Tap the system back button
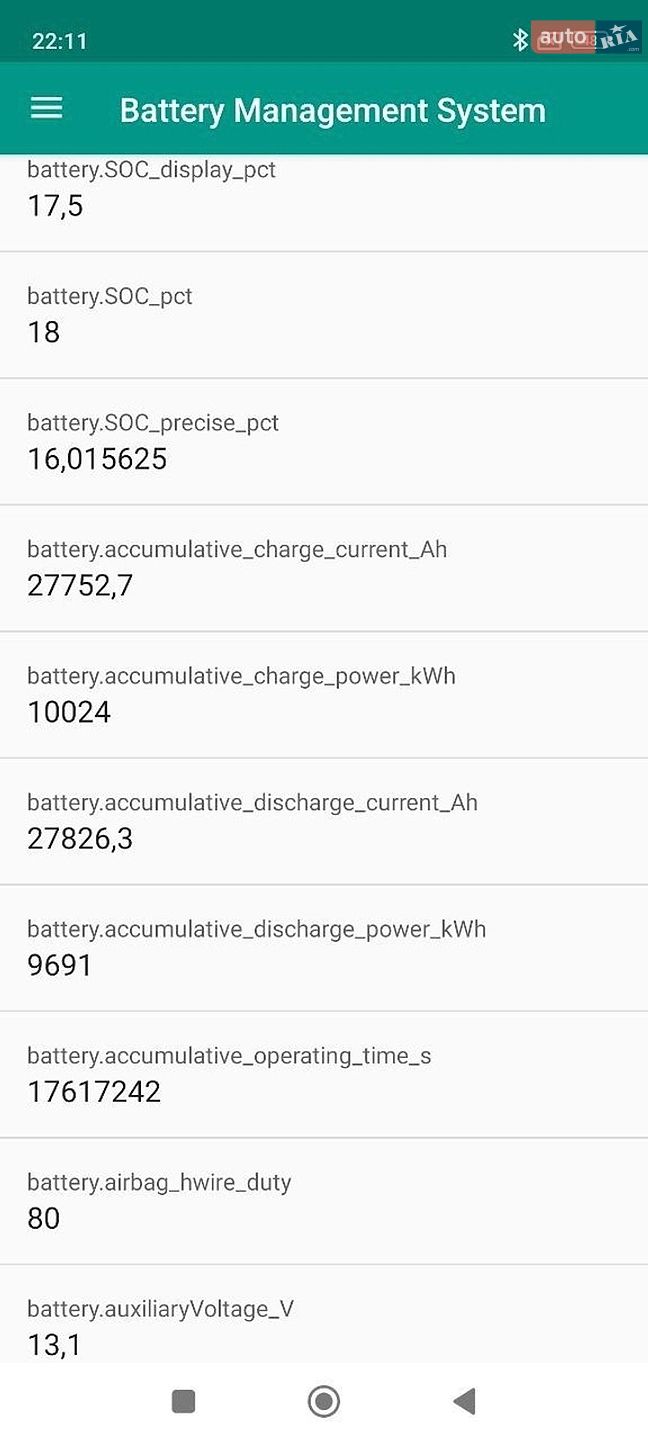Viewport: 648px width, 1440px height. [464, 1401]
